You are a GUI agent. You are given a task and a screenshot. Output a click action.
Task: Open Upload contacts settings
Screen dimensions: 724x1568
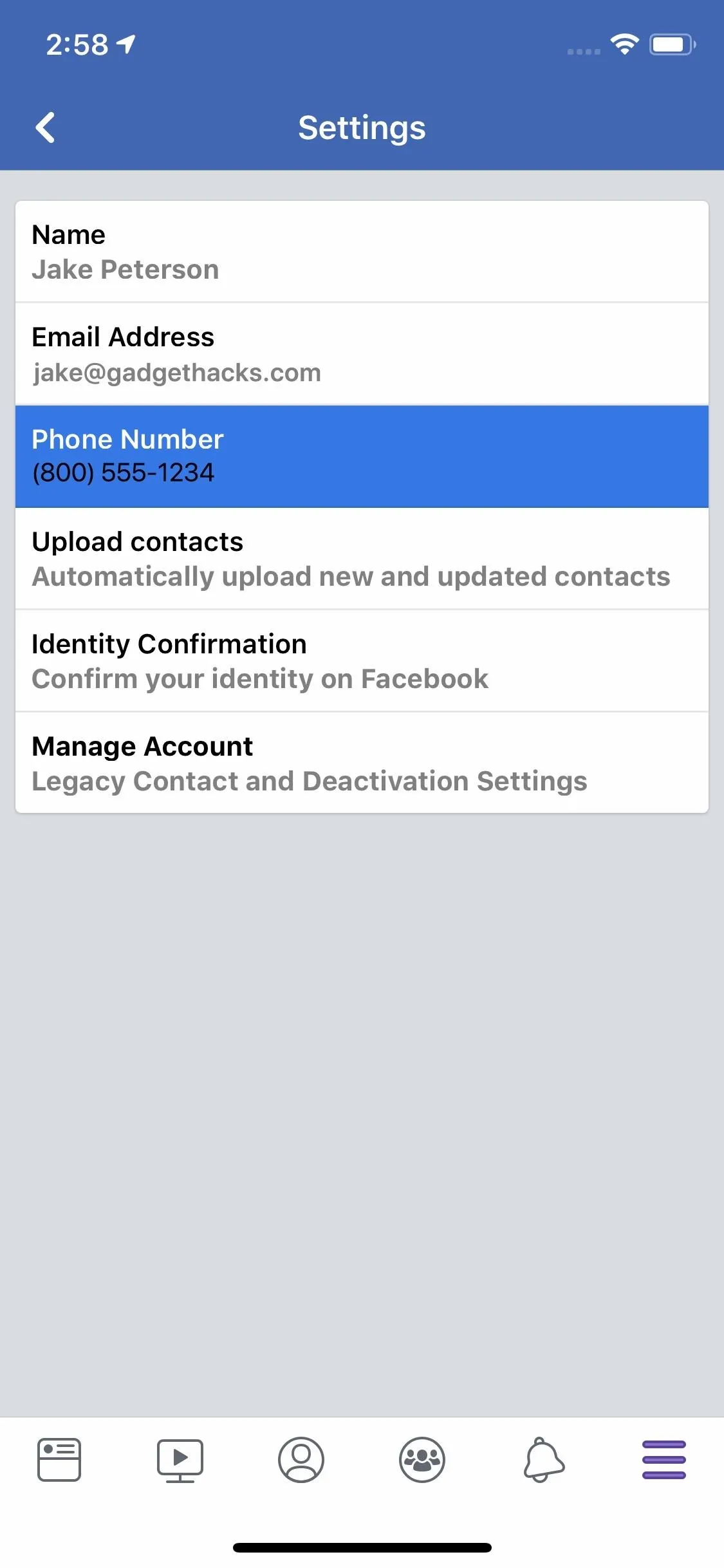[x=362, y=559]
